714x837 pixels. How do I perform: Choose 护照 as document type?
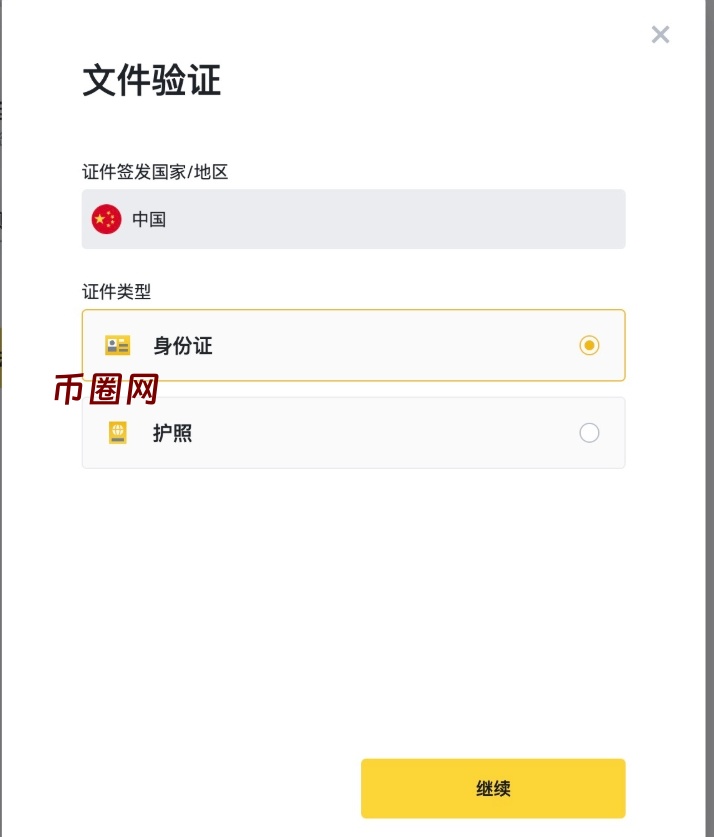[353, 433]
